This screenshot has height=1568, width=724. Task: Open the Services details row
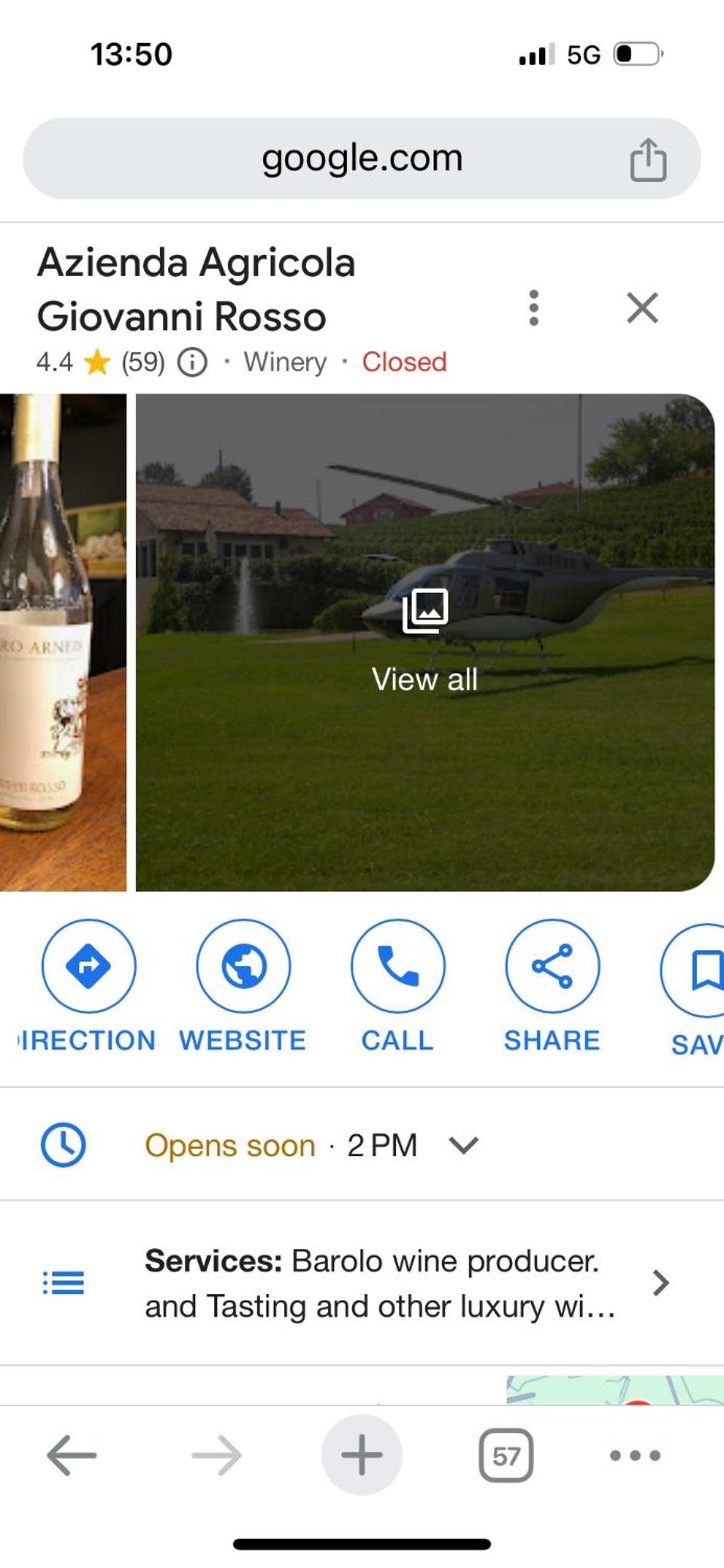coord(362,1283)
